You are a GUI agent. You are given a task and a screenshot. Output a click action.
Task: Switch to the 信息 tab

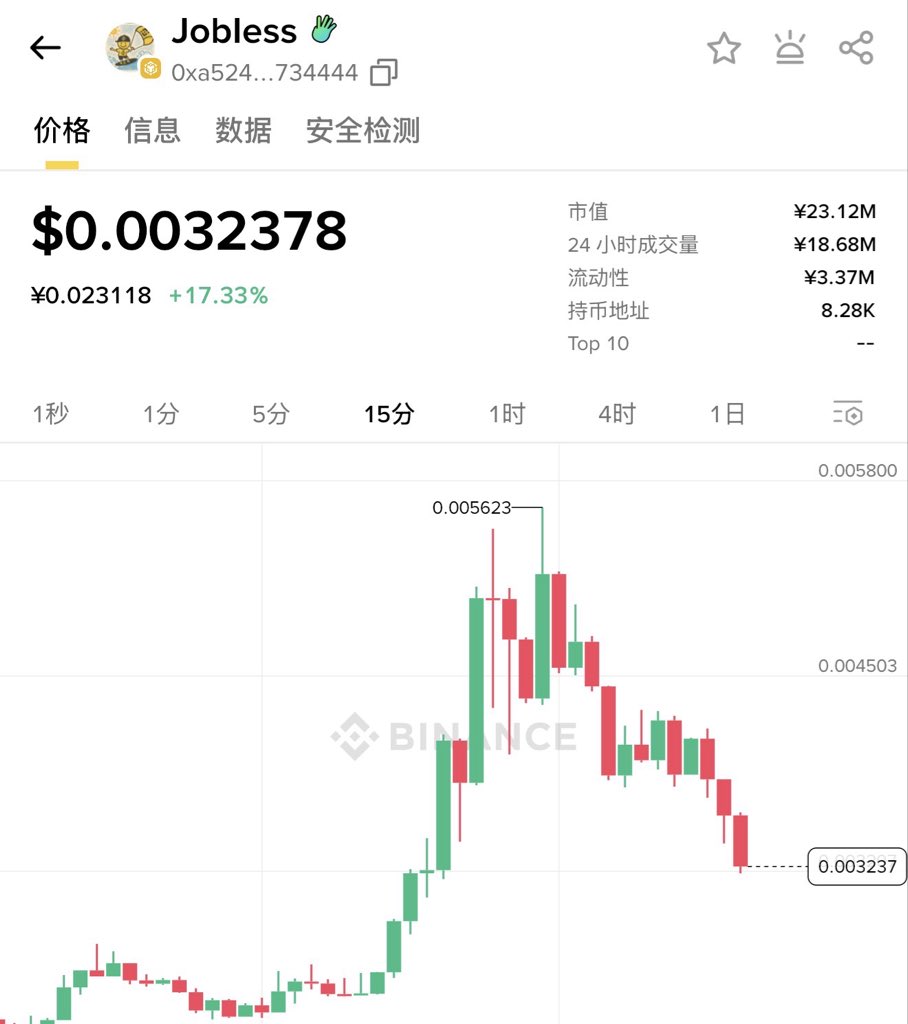[152, 130]
